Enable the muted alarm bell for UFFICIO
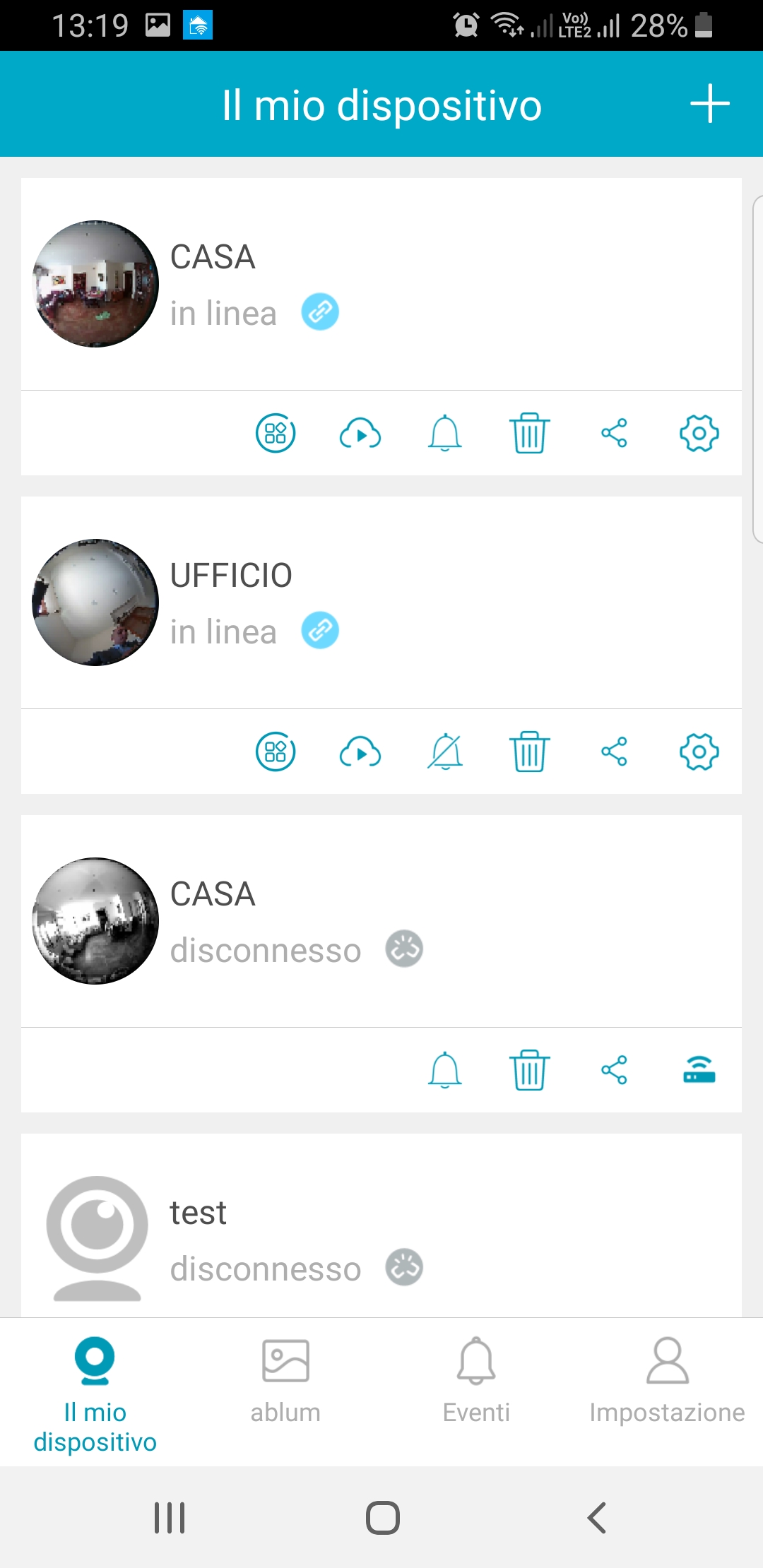 click(445, 752)
